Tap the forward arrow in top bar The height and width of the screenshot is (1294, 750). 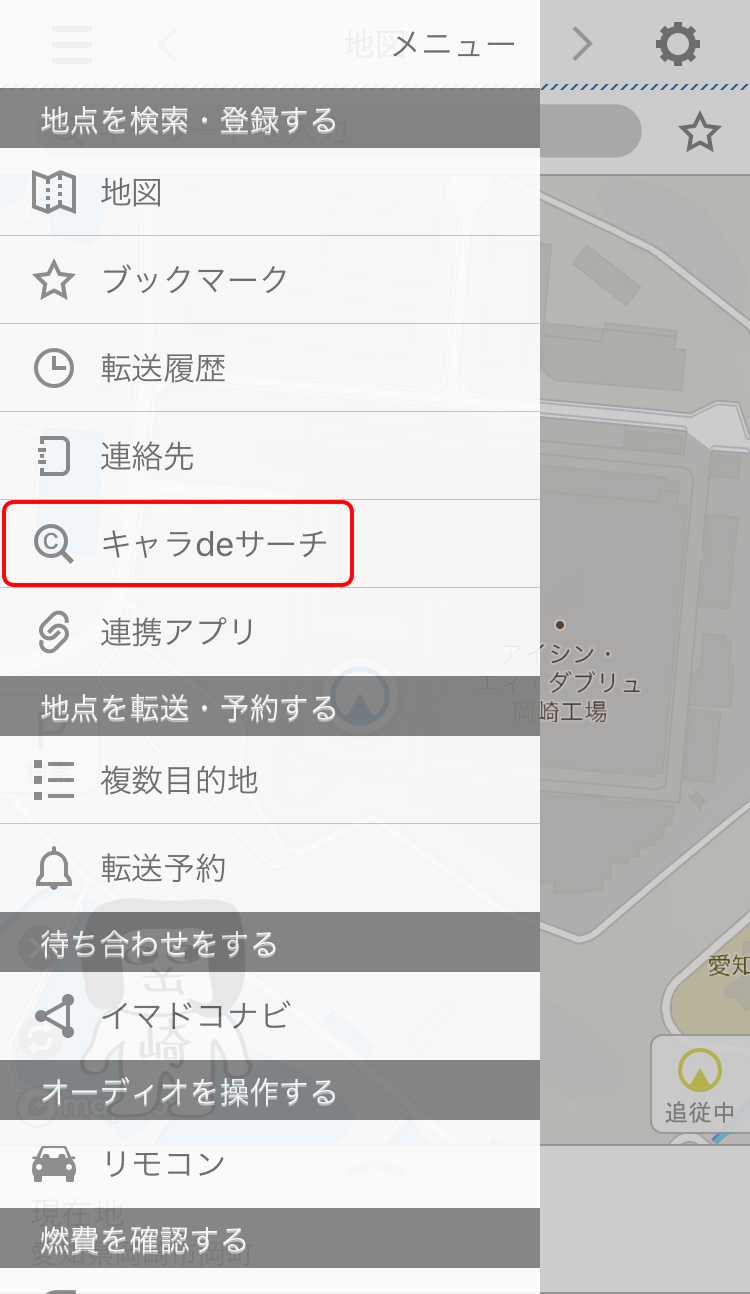[x=582, y=44]
